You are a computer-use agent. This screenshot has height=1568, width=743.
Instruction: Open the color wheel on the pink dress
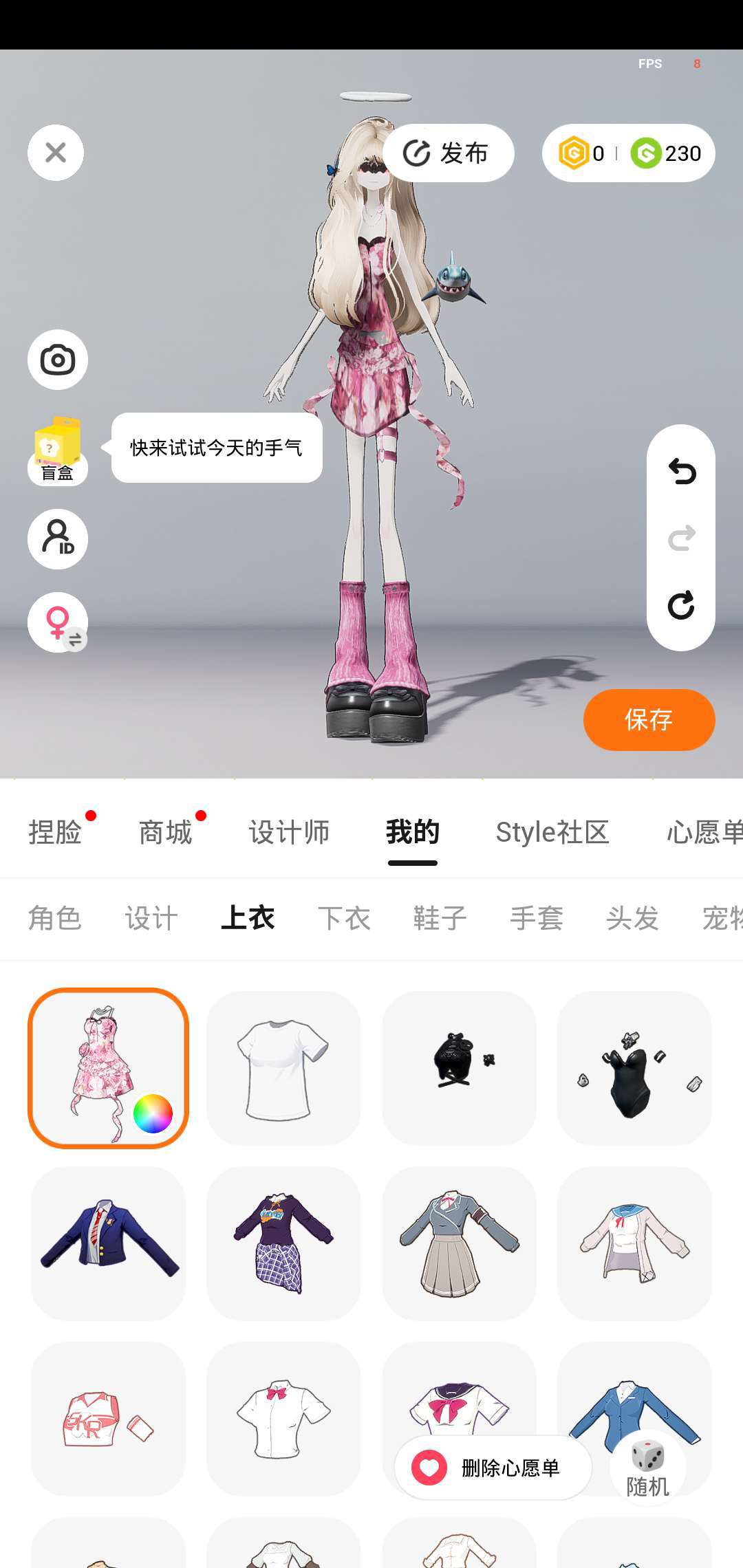coord(153,1113)
